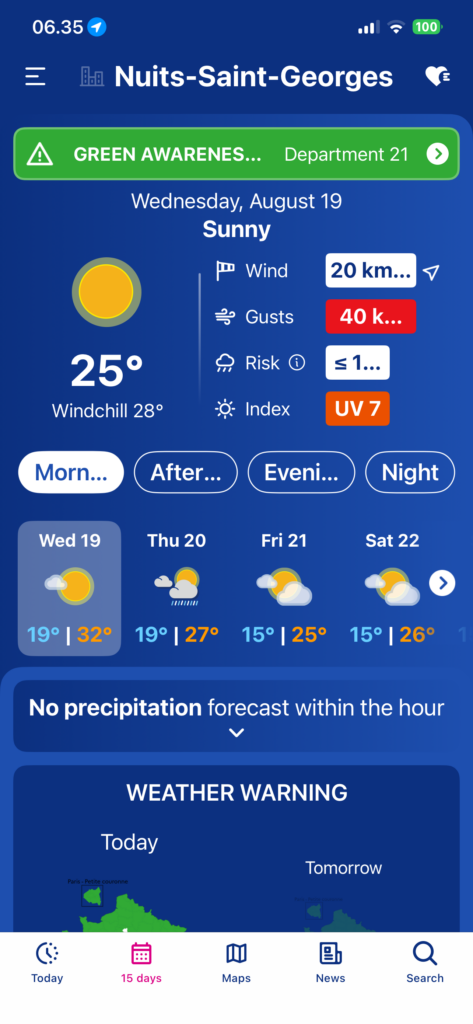Go to the Today tab

pyautogui.click(x=47, y=963)
